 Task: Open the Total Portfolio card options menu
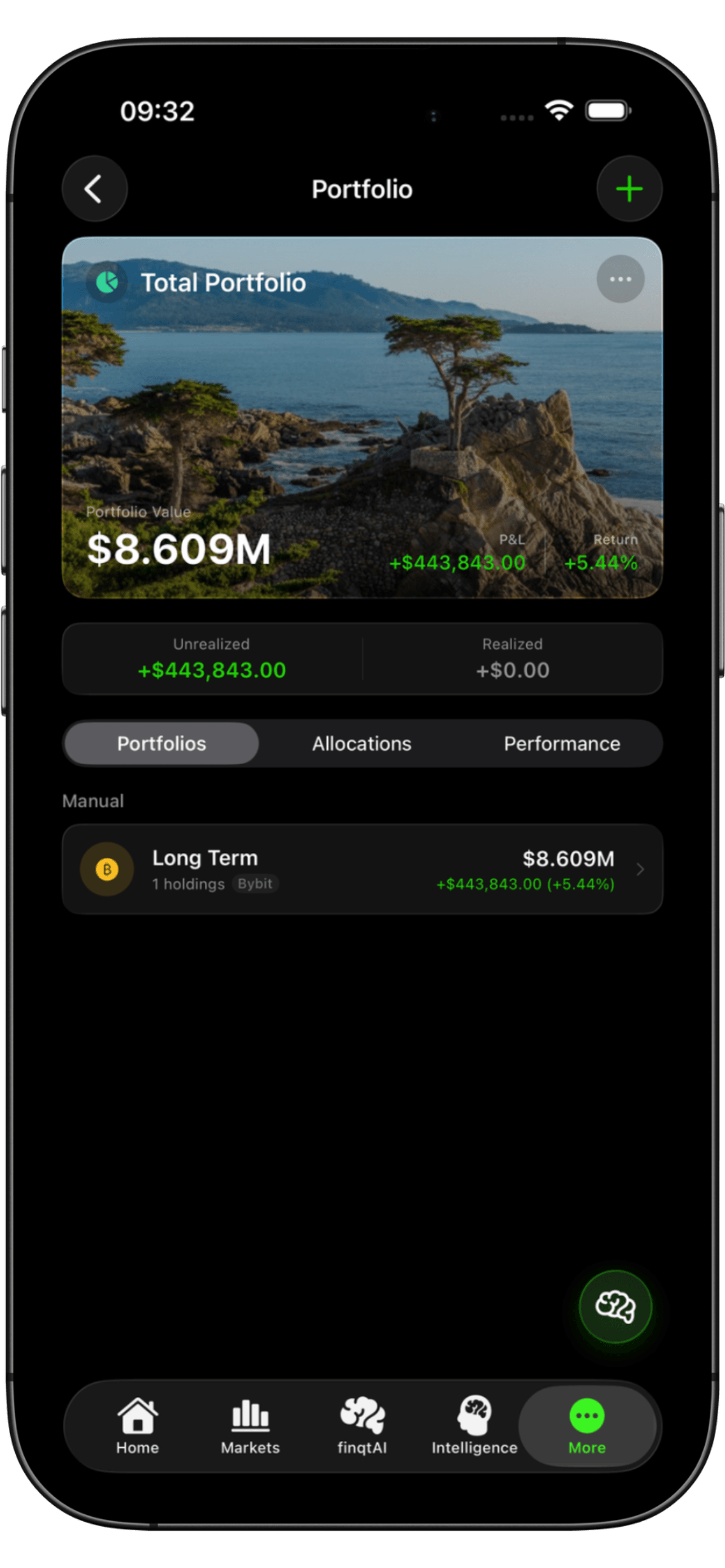[619, 279]
